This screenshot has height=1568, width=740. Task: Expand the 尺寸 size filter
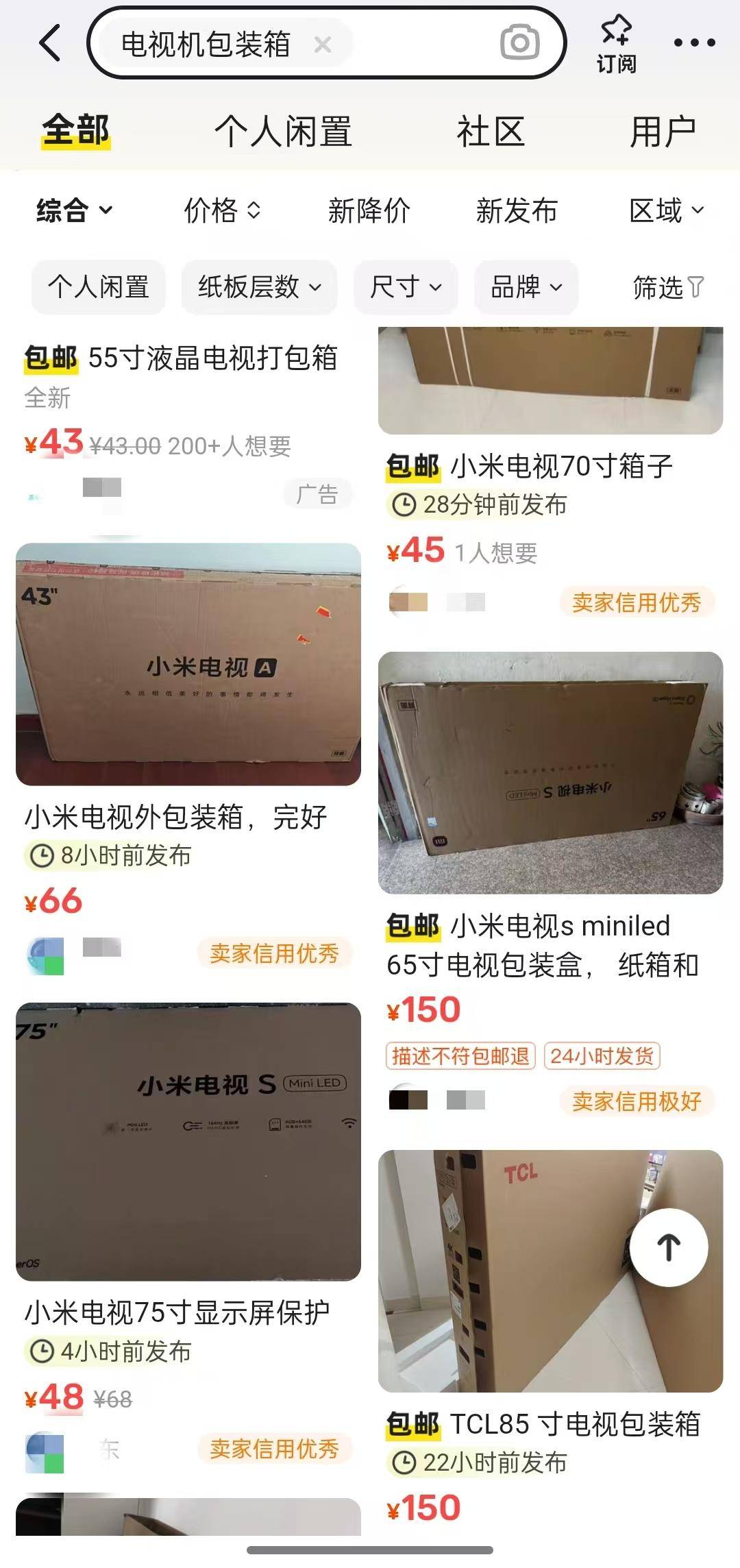coord(406,287)
